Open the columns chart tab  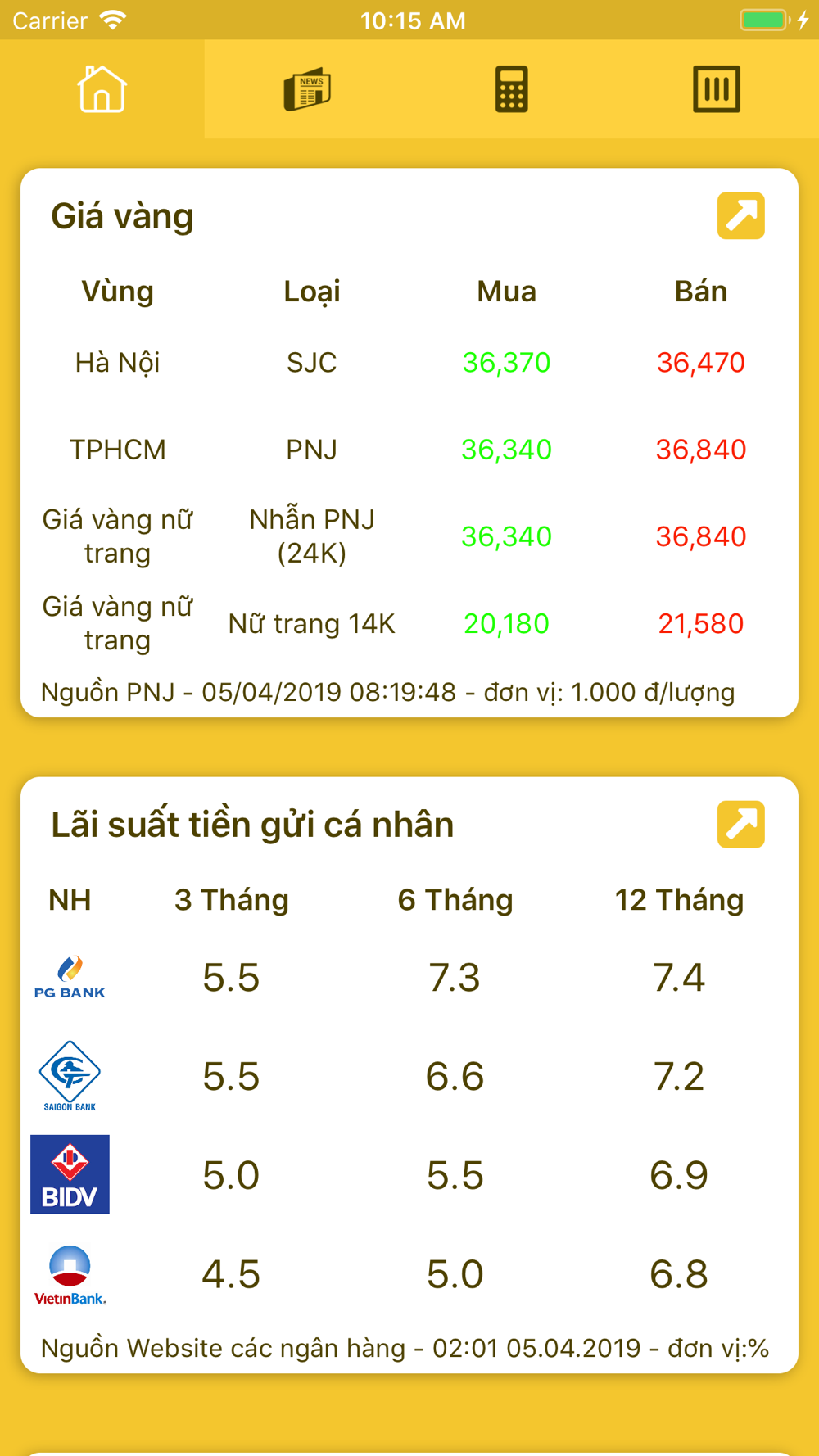click(717, 88)
